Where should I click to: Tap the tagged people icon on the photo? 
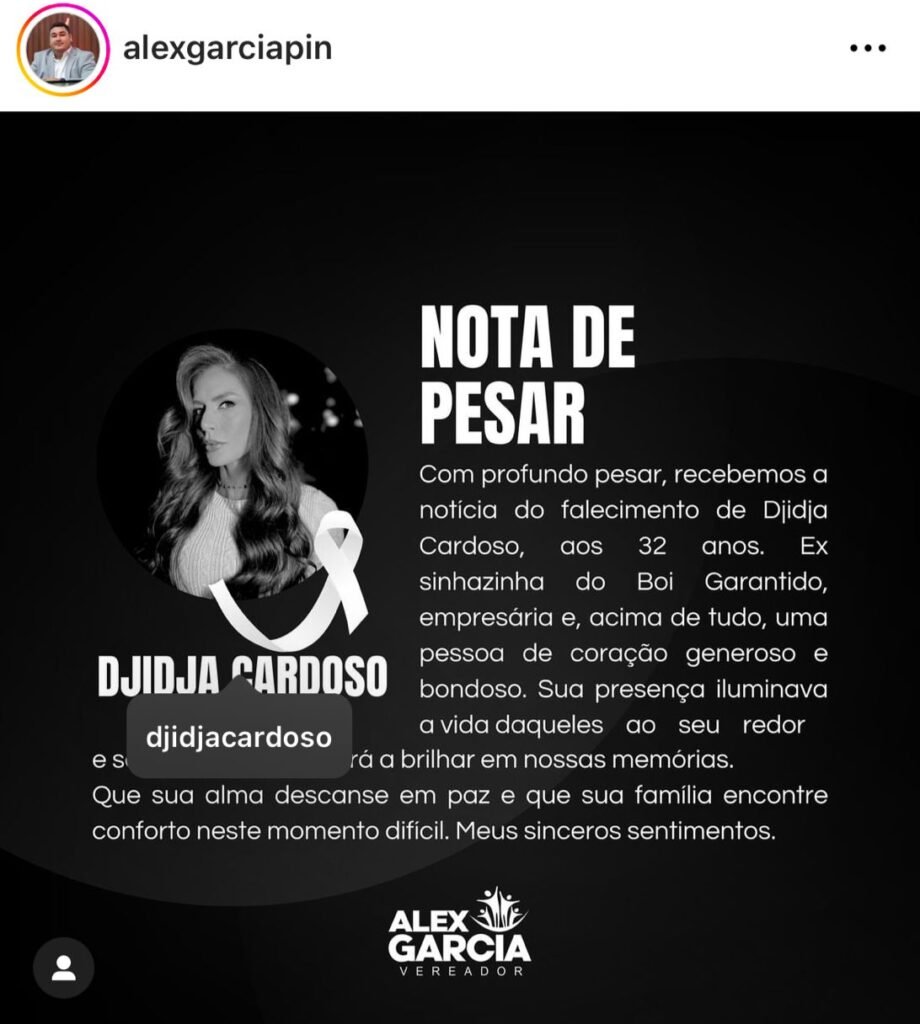pyautogui.click(x=64, y=967)
